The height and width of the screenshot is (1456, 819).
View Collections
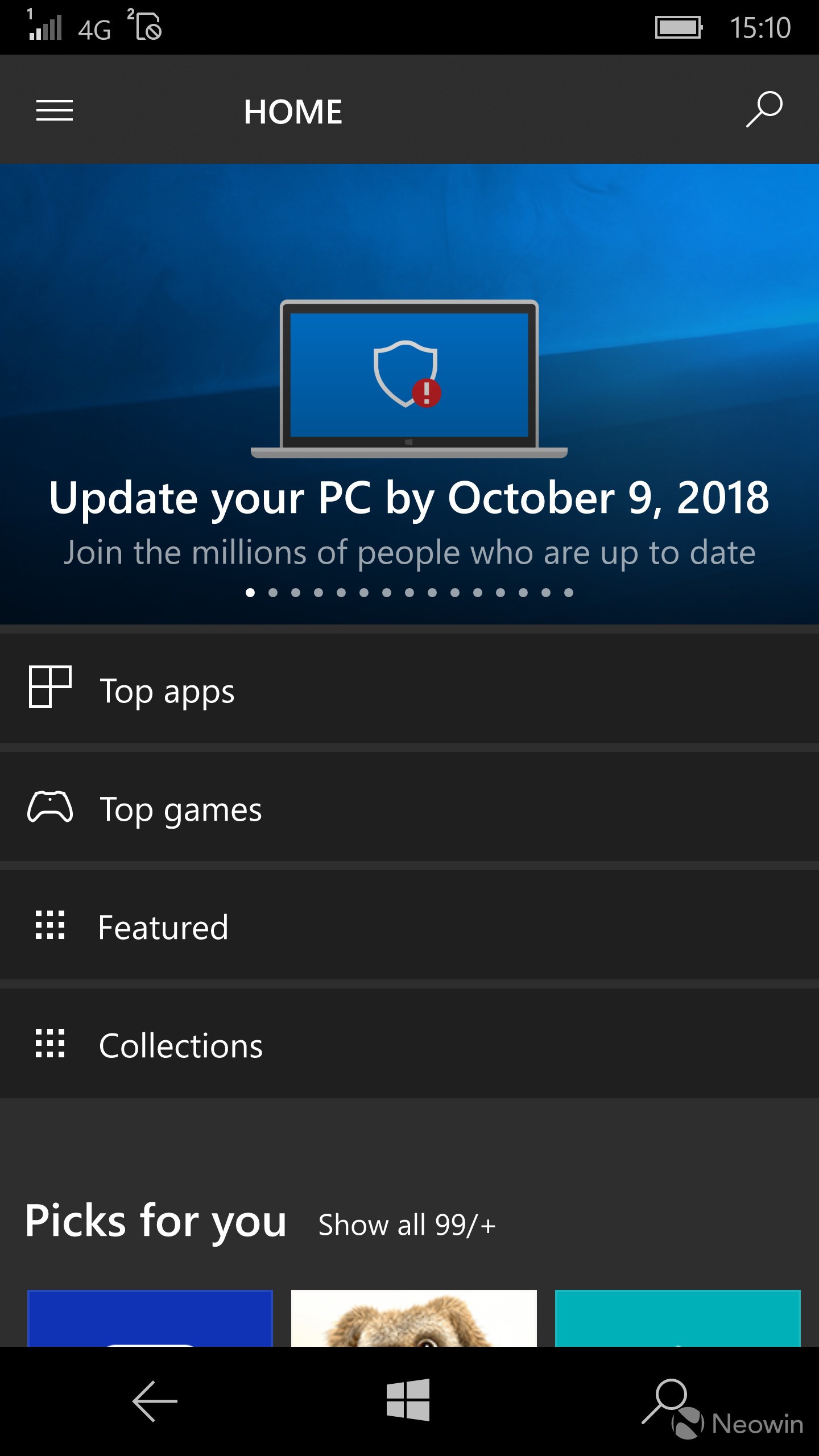pos(409,1044)
